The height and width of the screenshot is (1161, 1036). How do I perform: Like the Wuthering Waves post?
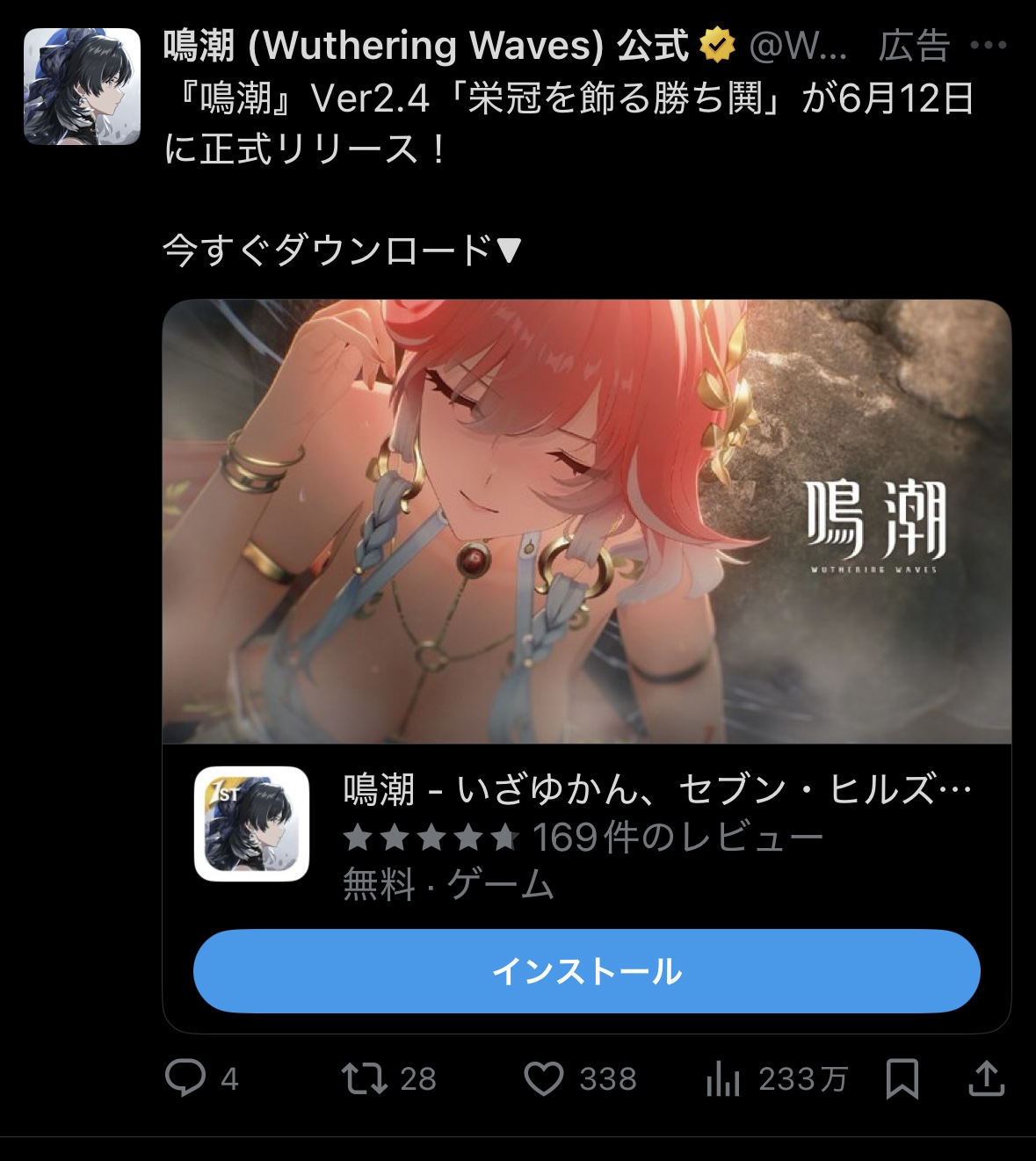(x=544, y=1078)
